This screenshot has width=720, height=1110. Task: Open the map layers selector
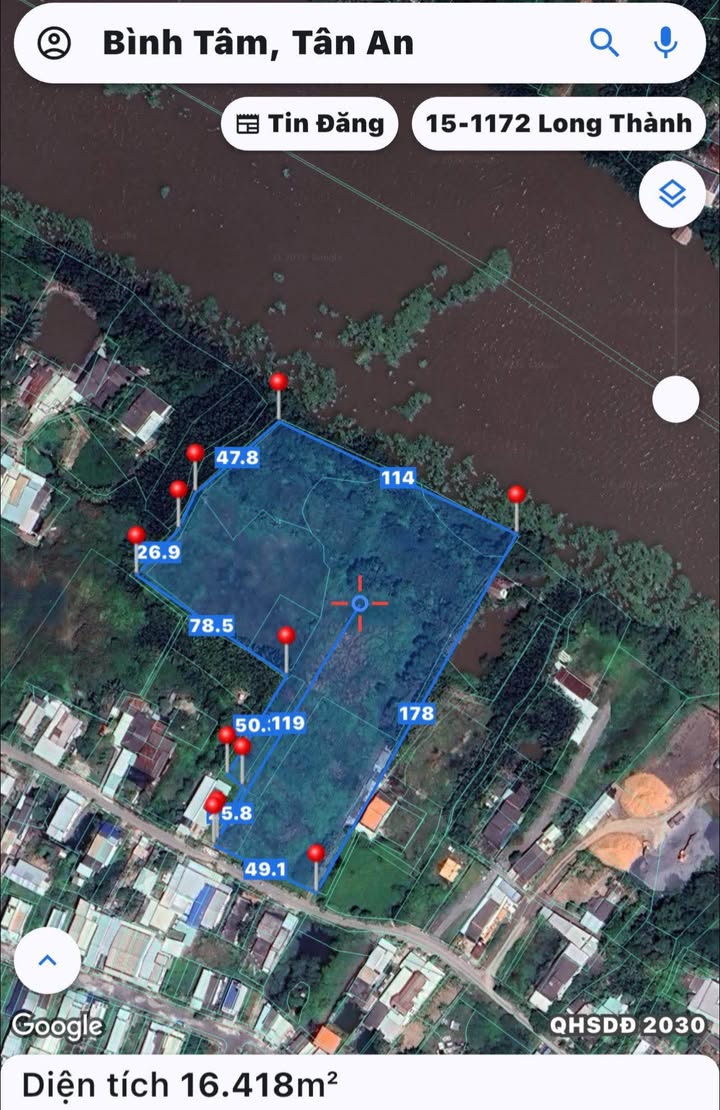673,194
